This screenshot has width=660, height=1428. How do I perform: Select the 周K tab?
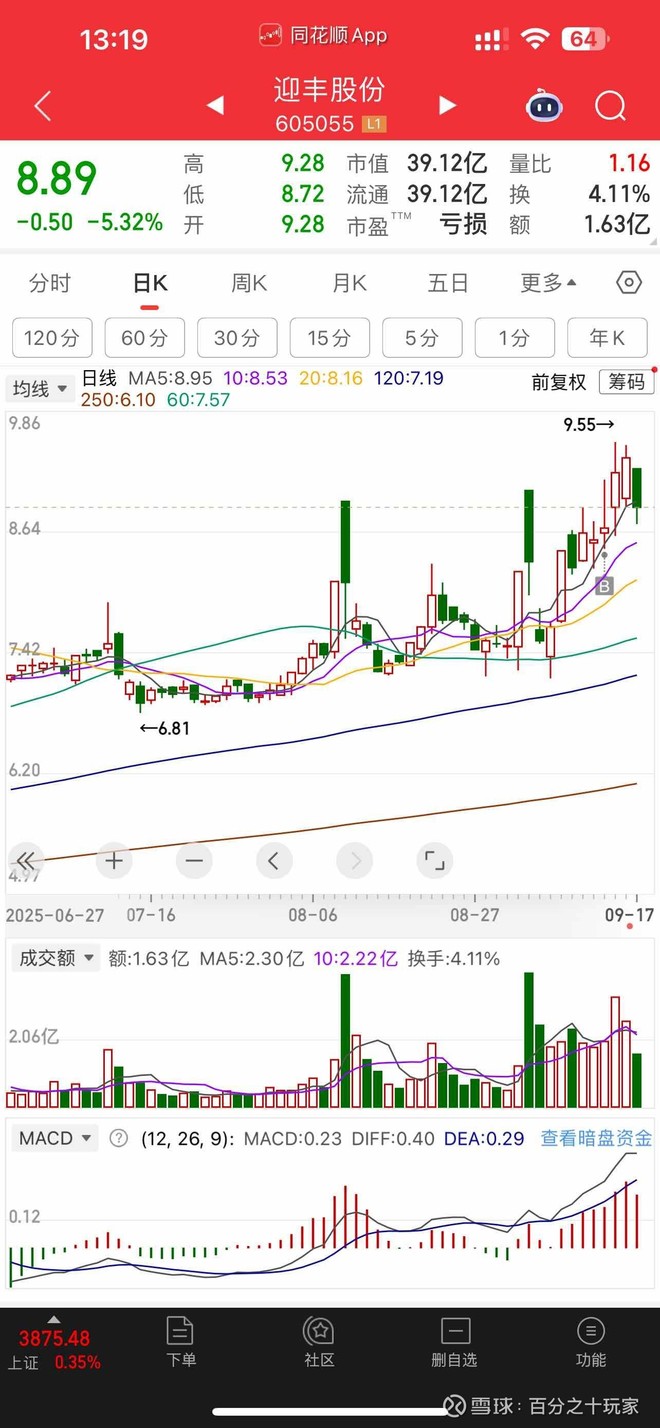[x=249, y=283]
